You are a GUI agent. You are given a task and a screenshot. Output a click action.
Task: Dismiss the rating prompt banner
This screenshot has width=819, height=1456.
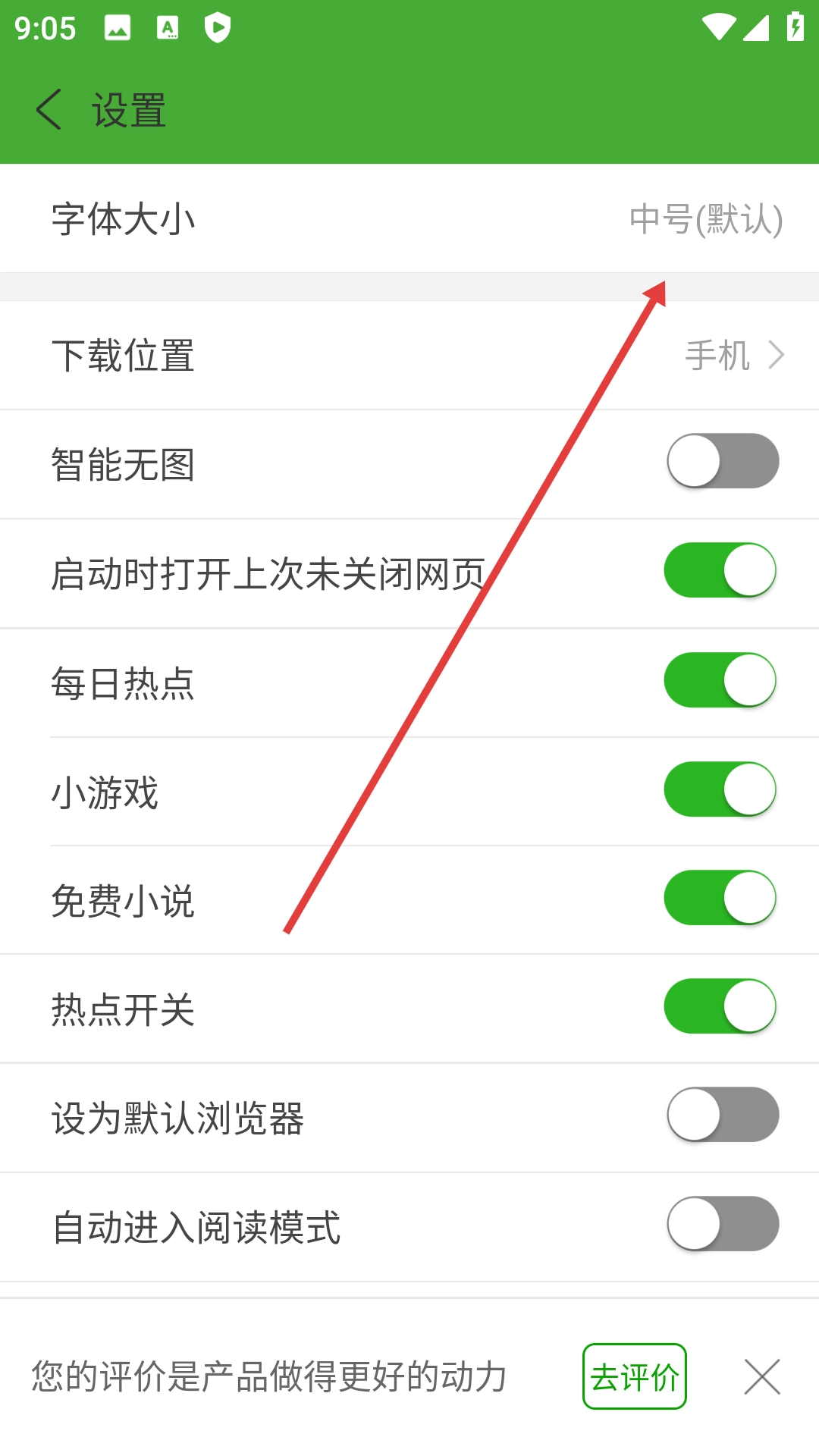(762, 1377)
